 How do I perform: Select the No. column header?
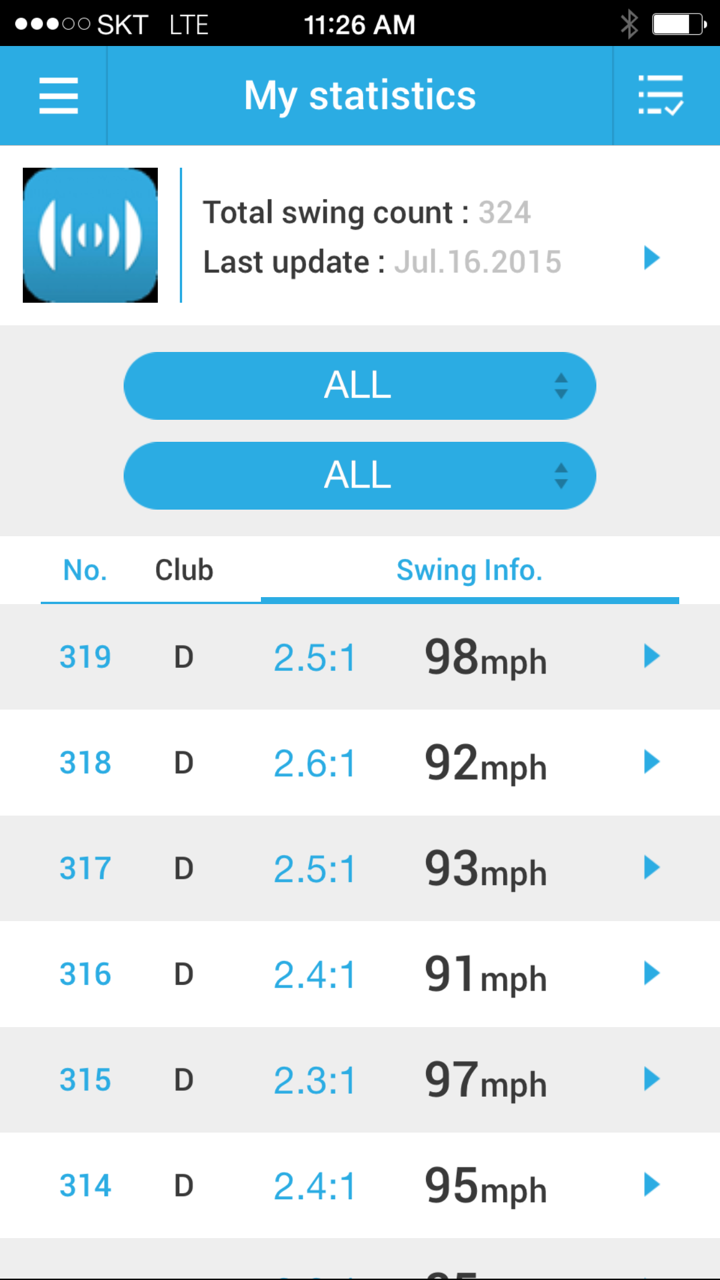85,570
